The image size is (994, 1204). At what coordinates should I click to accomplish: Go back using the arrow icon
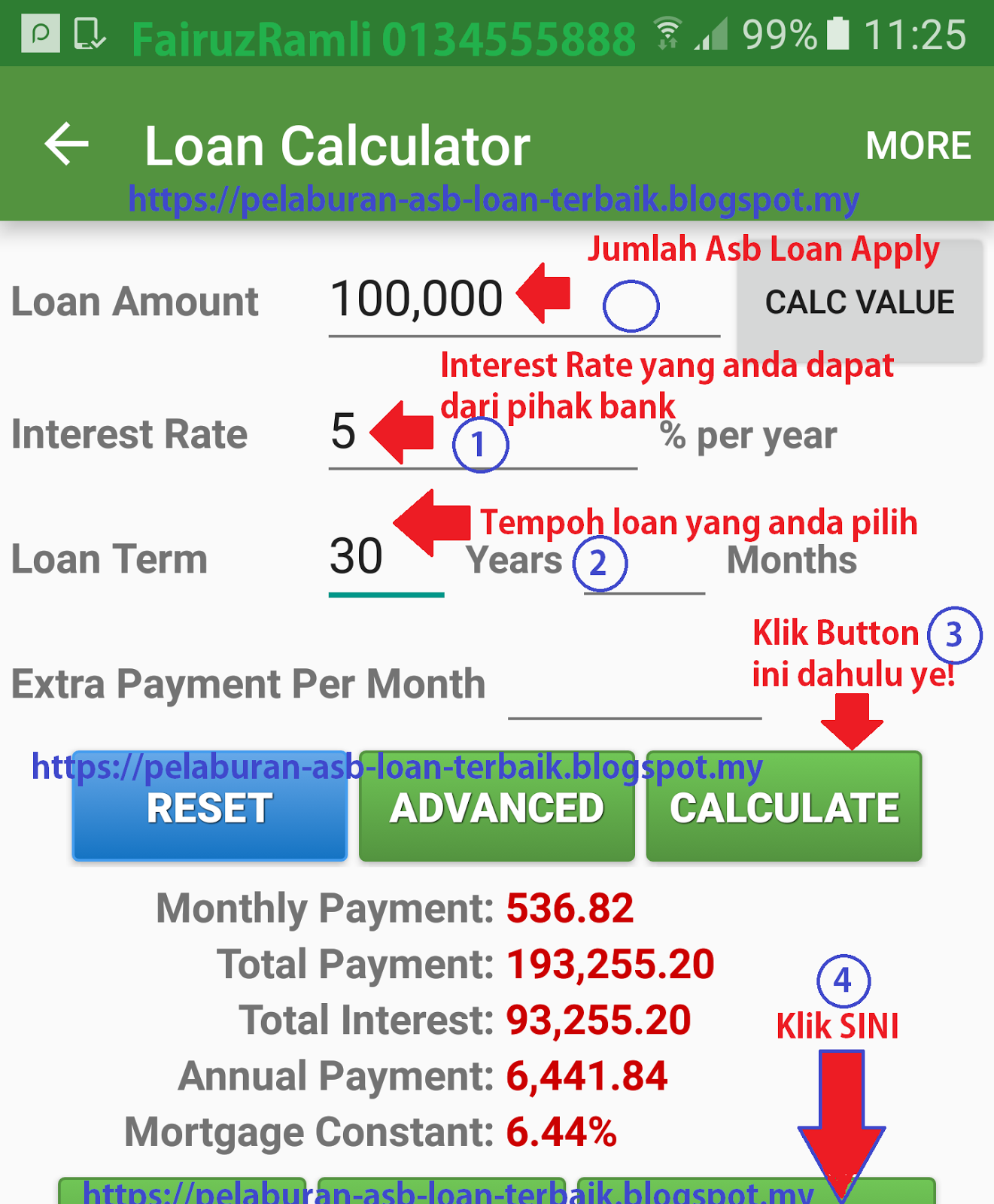tap(67, 144)
